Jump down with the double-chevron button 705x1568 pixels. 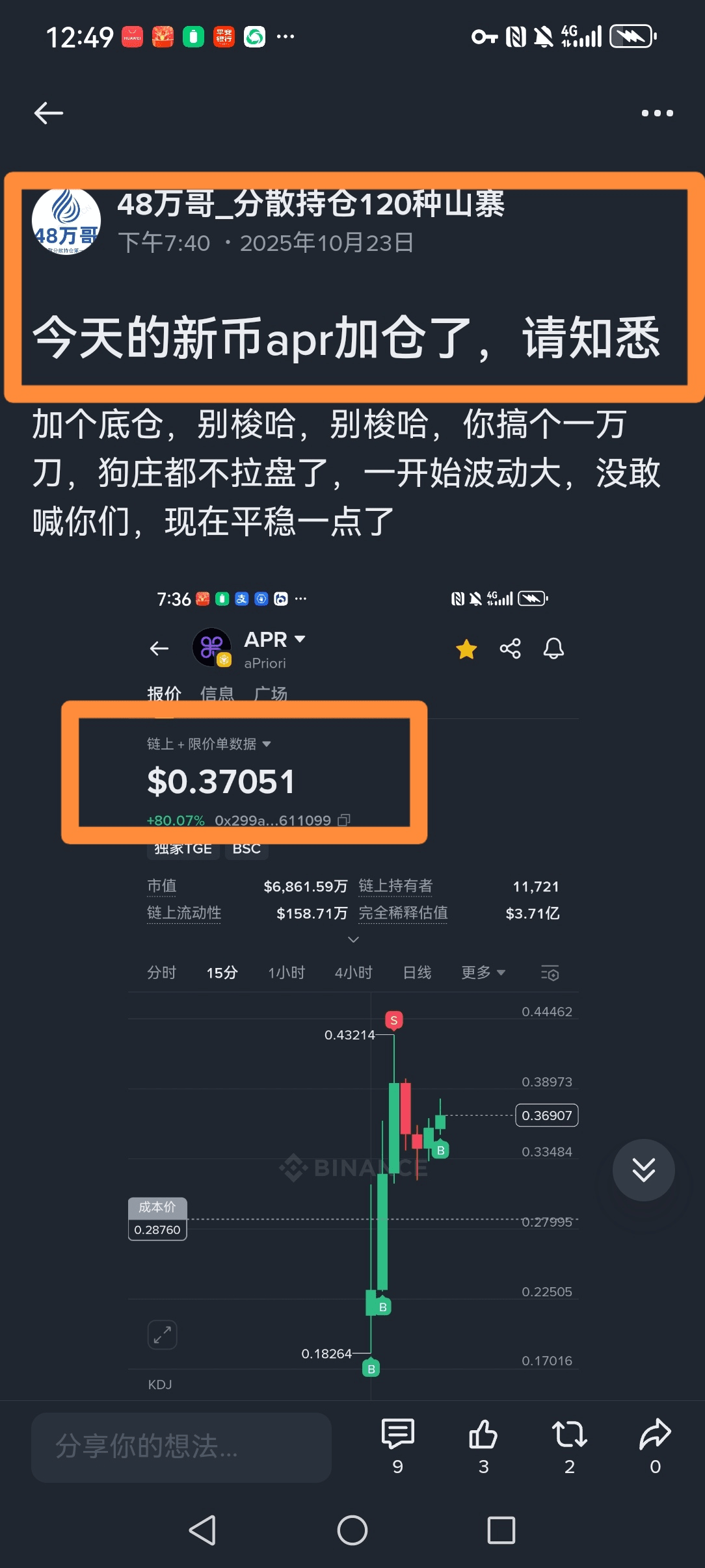click(x=643, y=1169)
